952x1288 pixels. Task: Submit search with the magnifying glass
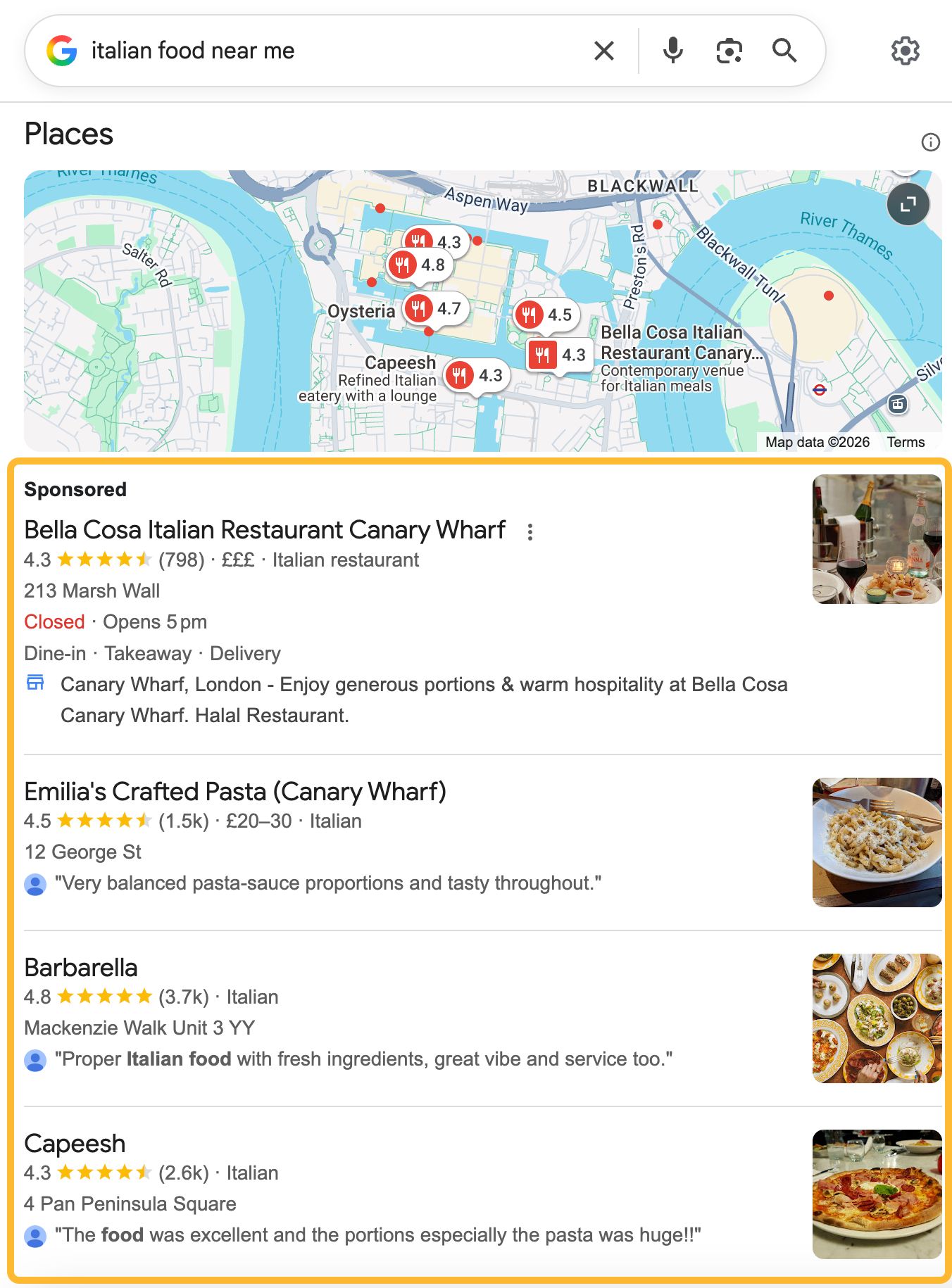tap(784, 51)
